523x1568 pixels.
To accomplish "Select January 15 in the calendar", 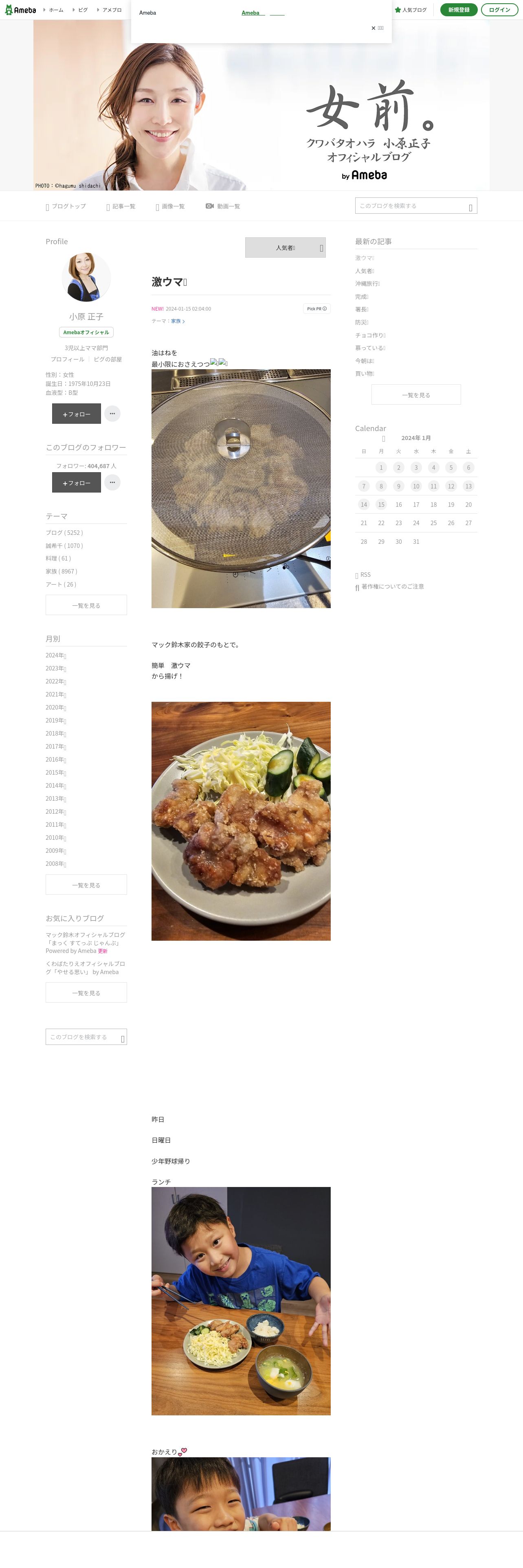I will pos(381,505).
